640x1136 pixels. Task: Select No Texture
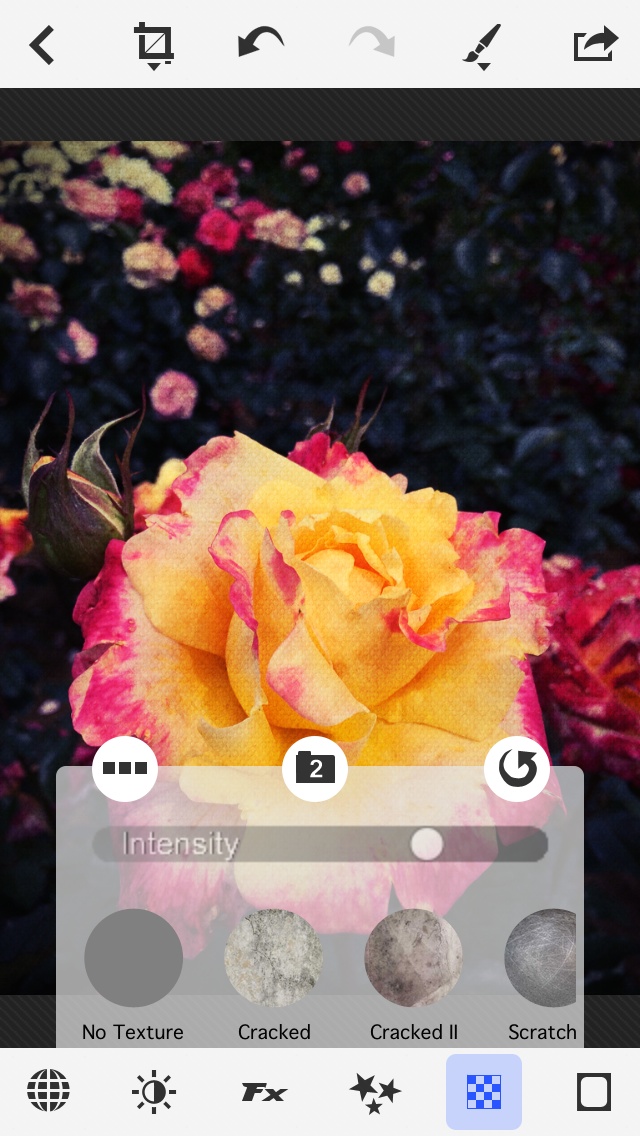[133, 958]
